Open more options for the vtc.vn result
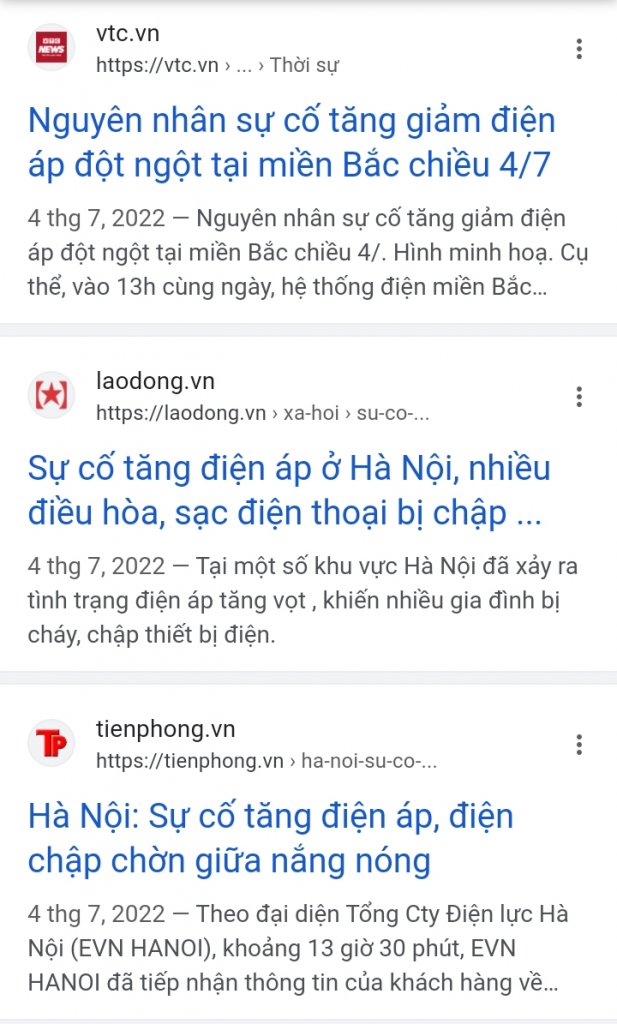The height and width of the screenshot is (1024, 617). 579,49
